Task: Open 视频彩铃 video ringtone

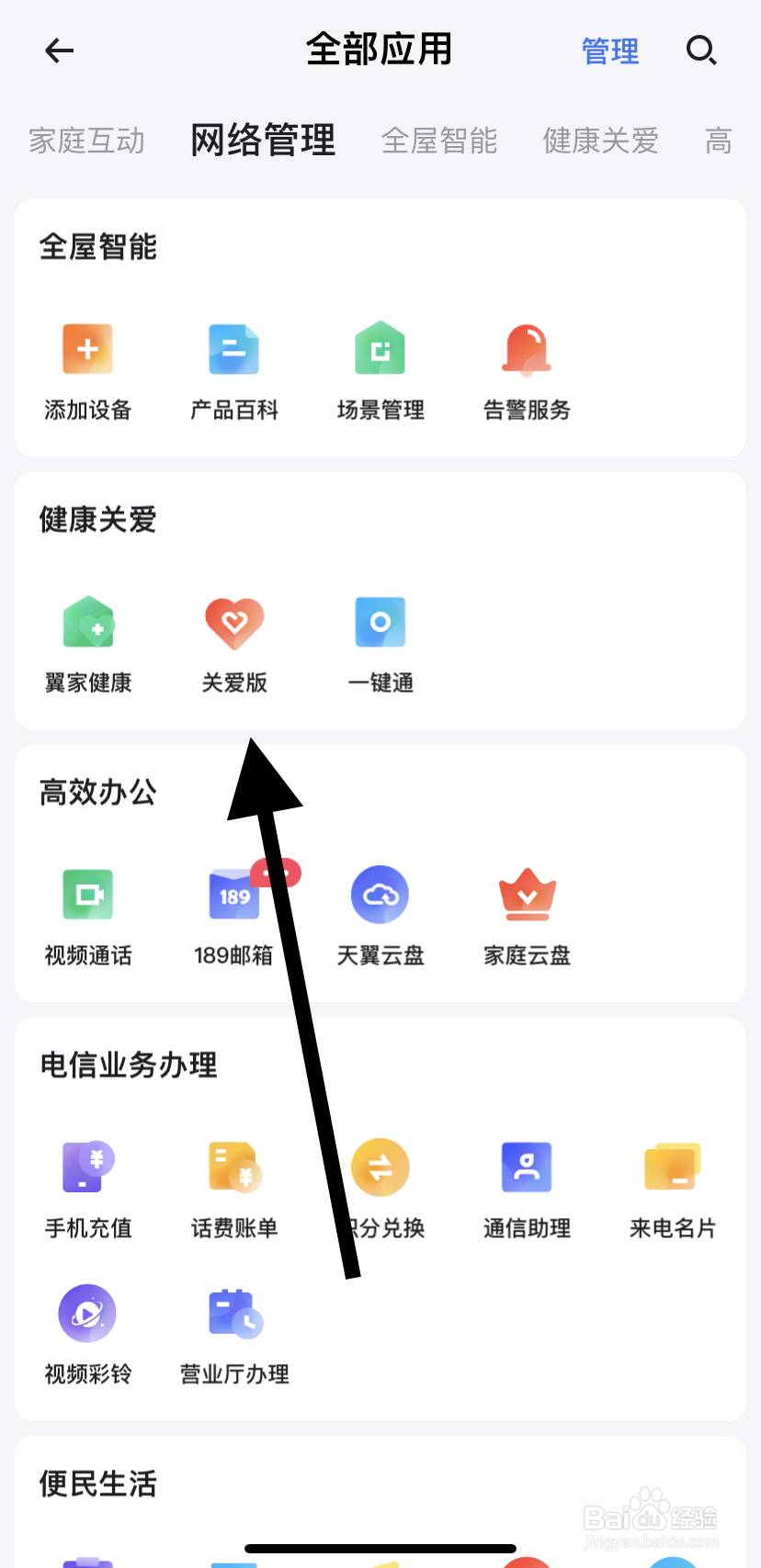Action: [87, 1313]
